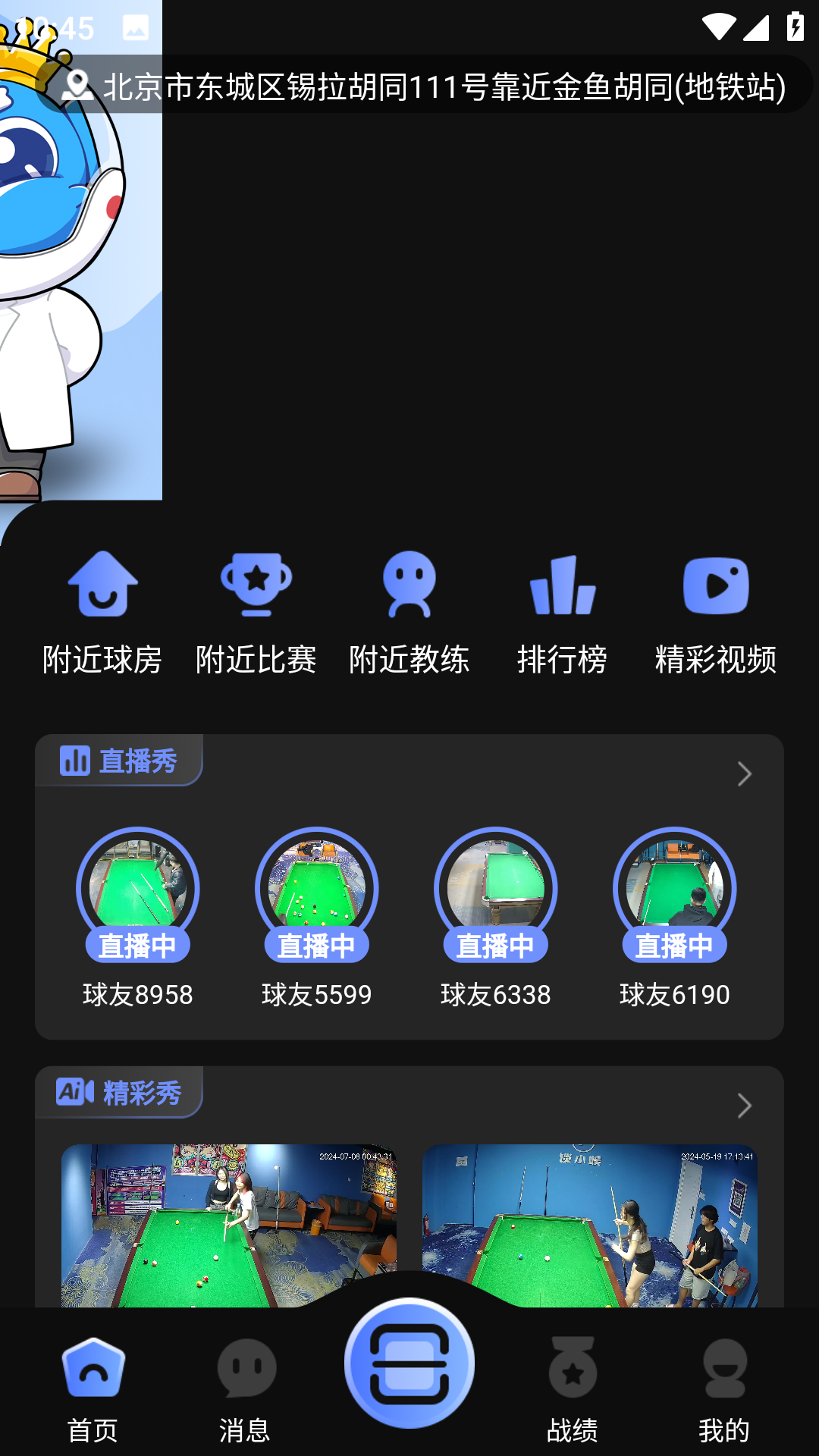The width and height of the screenshot is (819, 1456).
Task: Expand the 直播秀 section arrow
Action: click(x=744, y=773)
